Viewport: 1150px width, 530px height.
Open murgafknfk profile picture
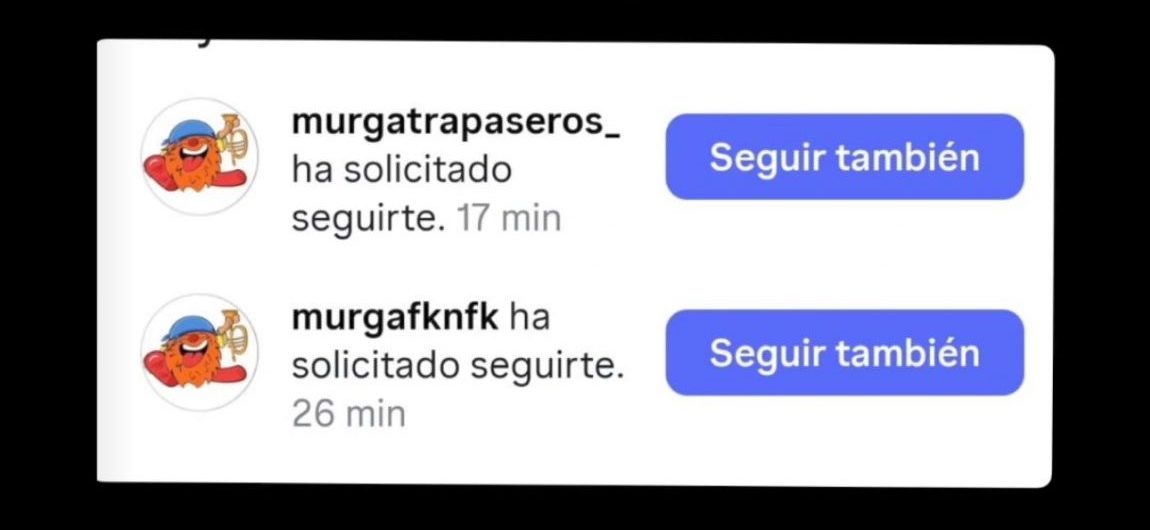[x=199, y=352]
